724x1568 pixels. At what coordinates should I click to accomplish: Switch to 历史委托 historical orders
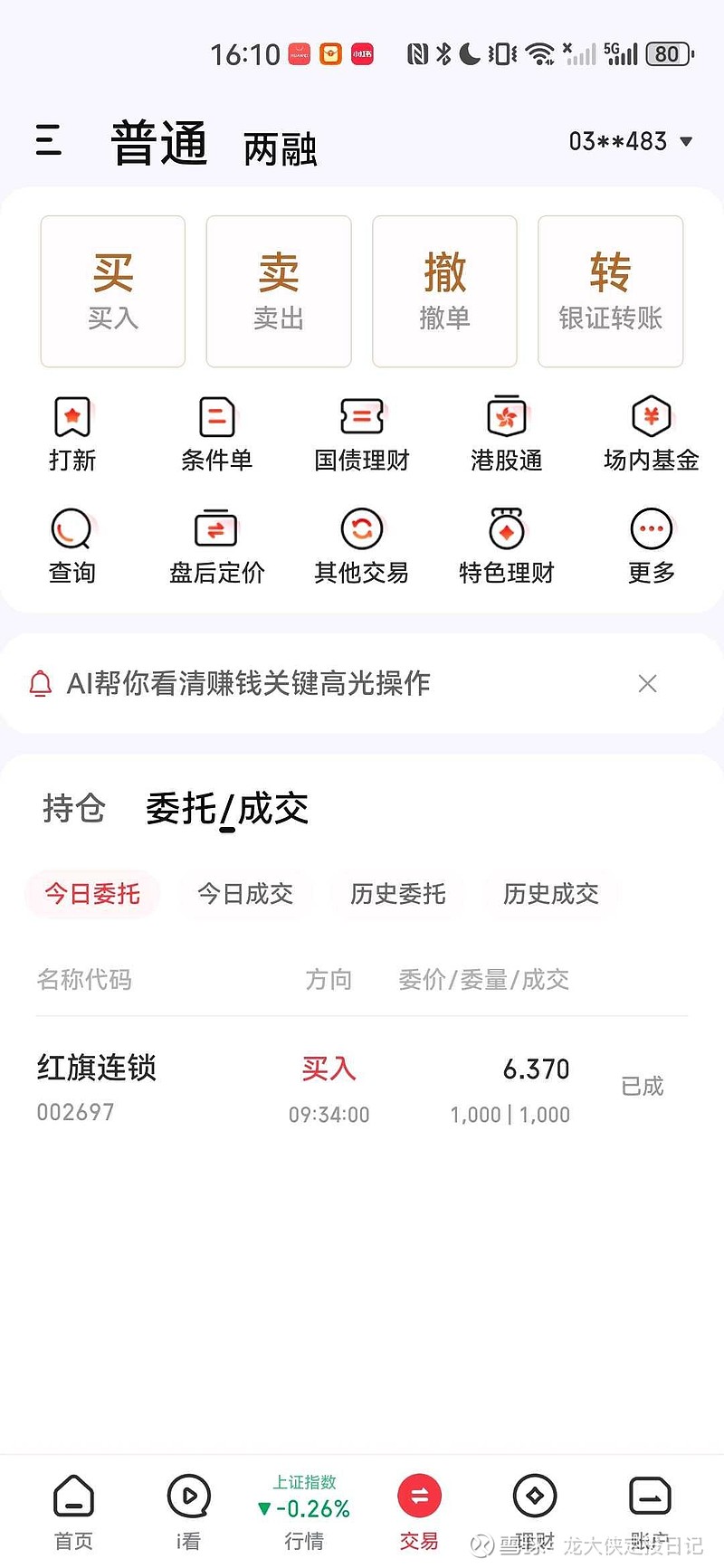pyautogui.click(x=398, y=894)
